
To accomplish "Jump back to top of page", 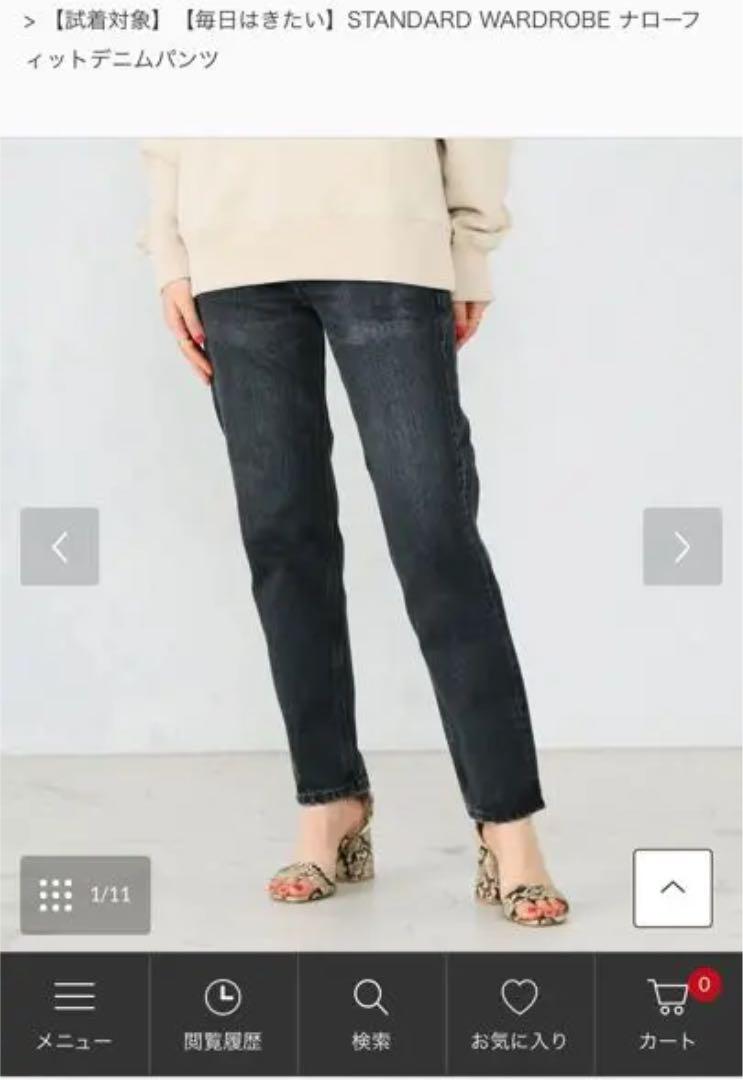I will tap(672, 888).
